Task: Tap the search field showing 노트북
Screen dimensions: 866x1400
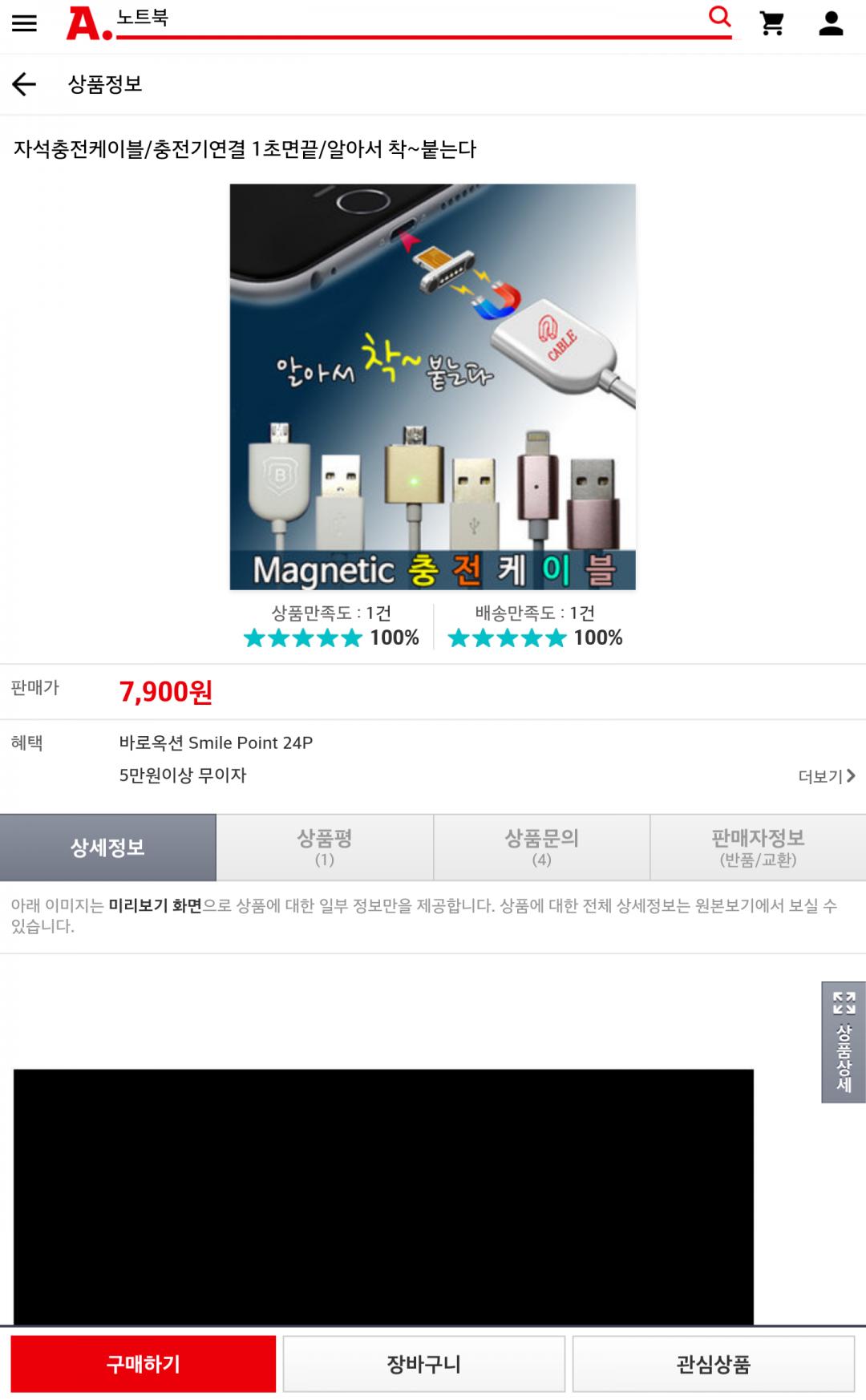Action: (401, 18)
